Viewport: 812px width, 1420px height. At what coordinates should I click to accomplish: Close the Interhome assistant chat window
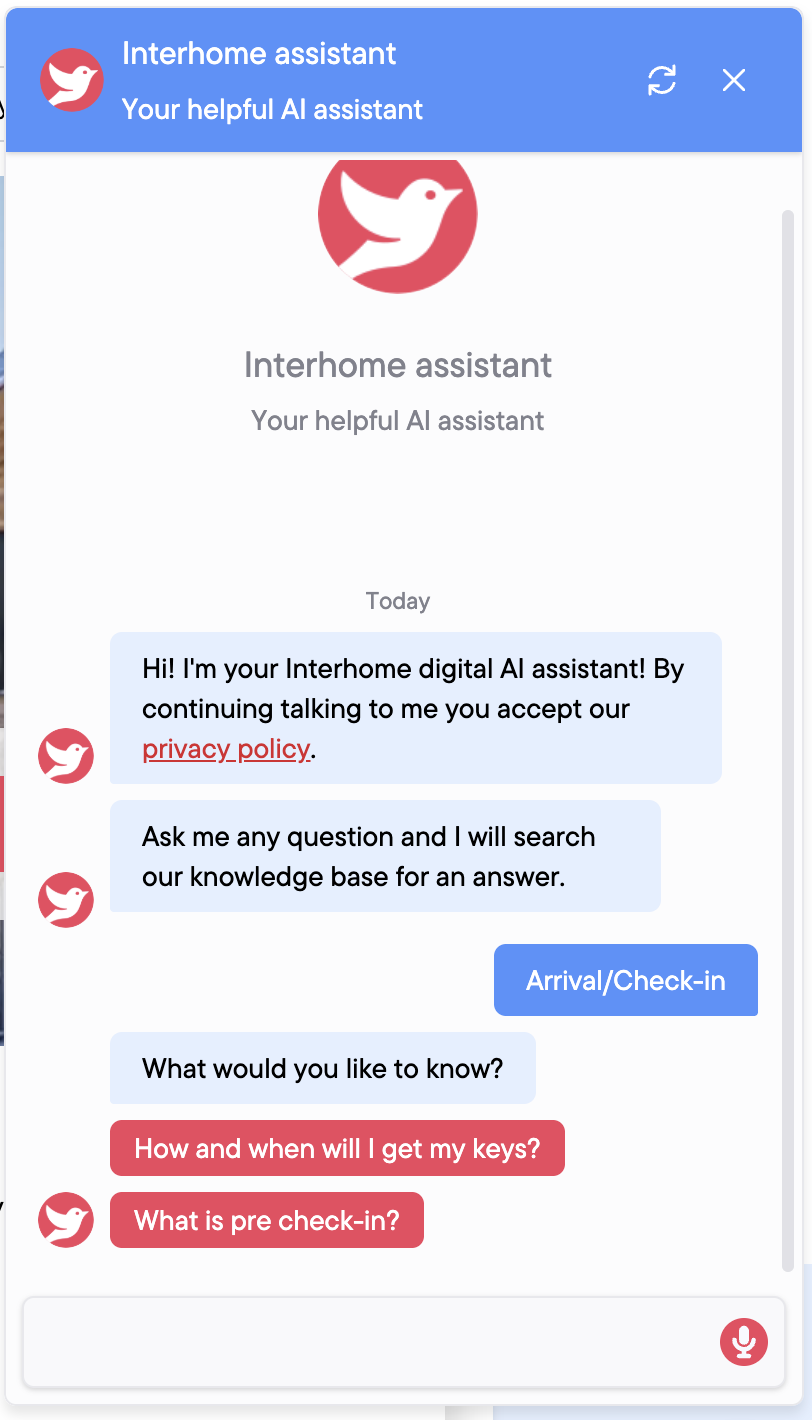pyautogui.click(x=734, y=80)
